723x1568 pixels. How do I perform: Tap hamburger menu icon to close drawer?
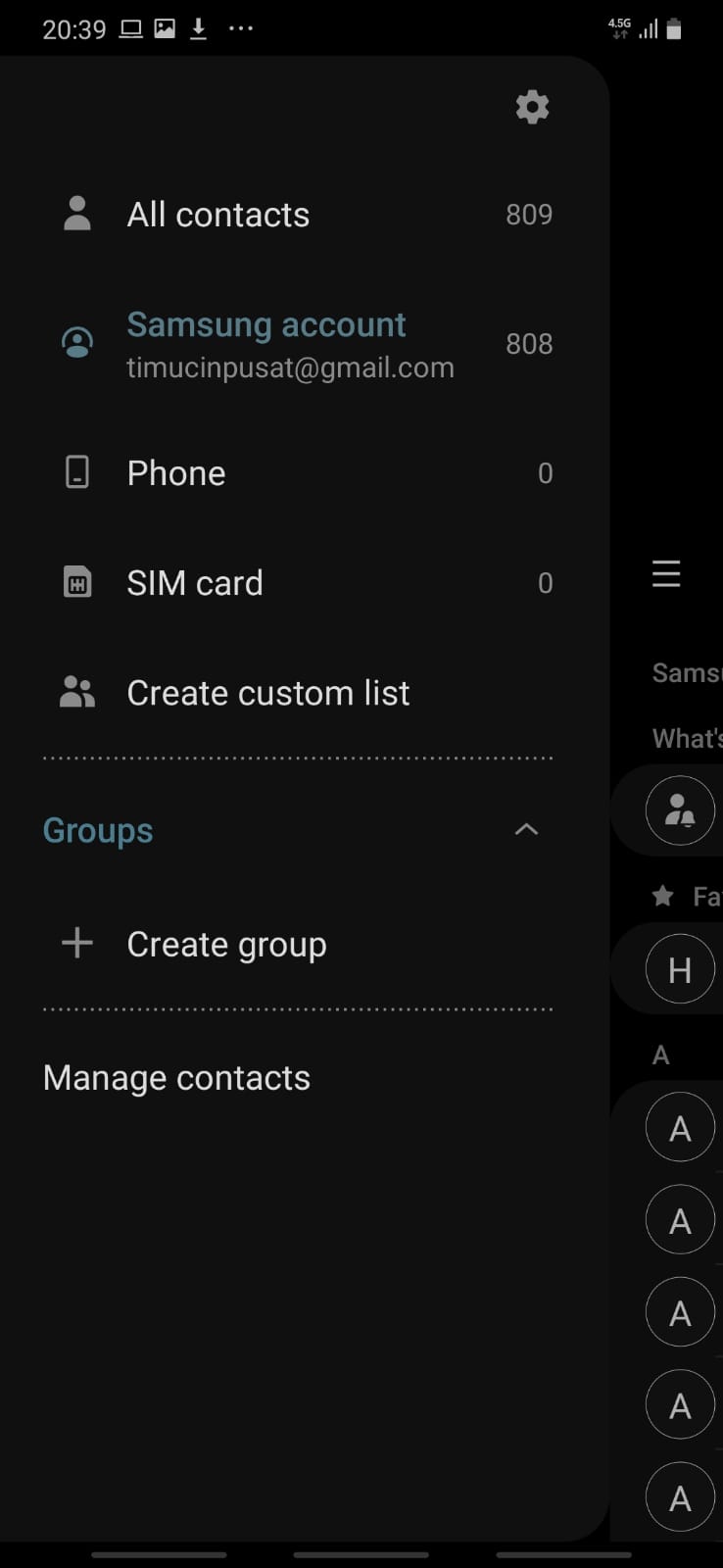[x=666, y=573]
